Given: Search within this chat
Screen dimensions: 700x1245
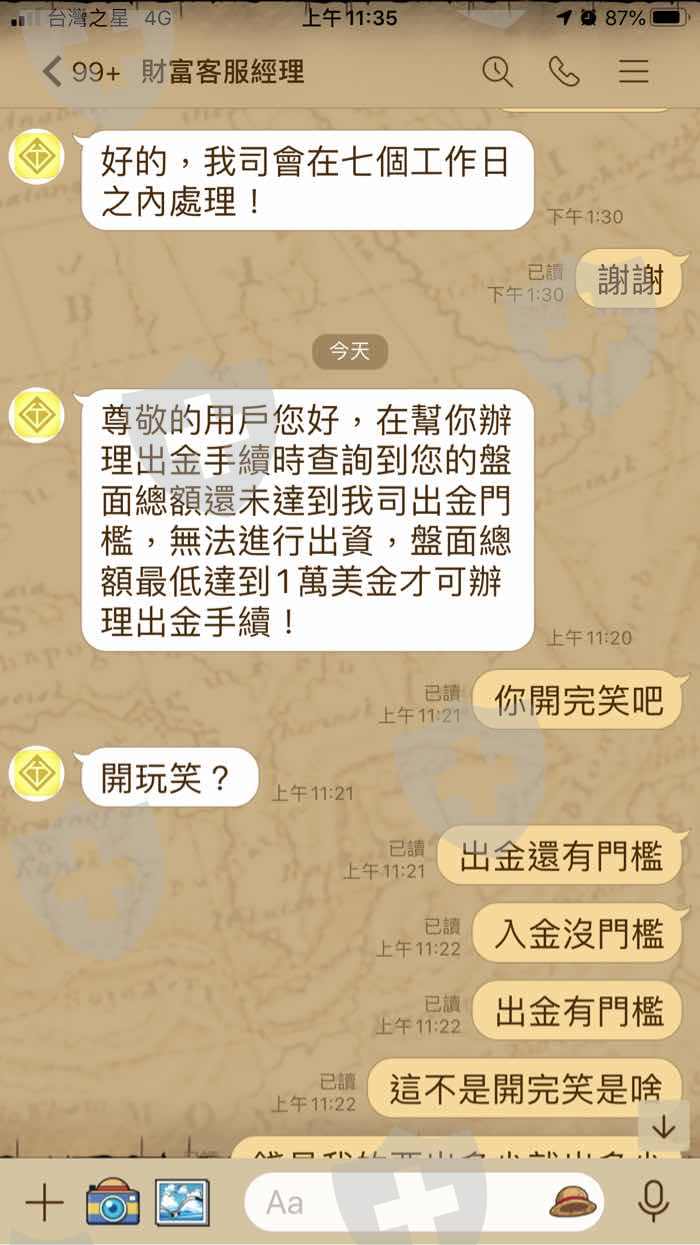Looking at the screenshot, I should coord(497,72).
